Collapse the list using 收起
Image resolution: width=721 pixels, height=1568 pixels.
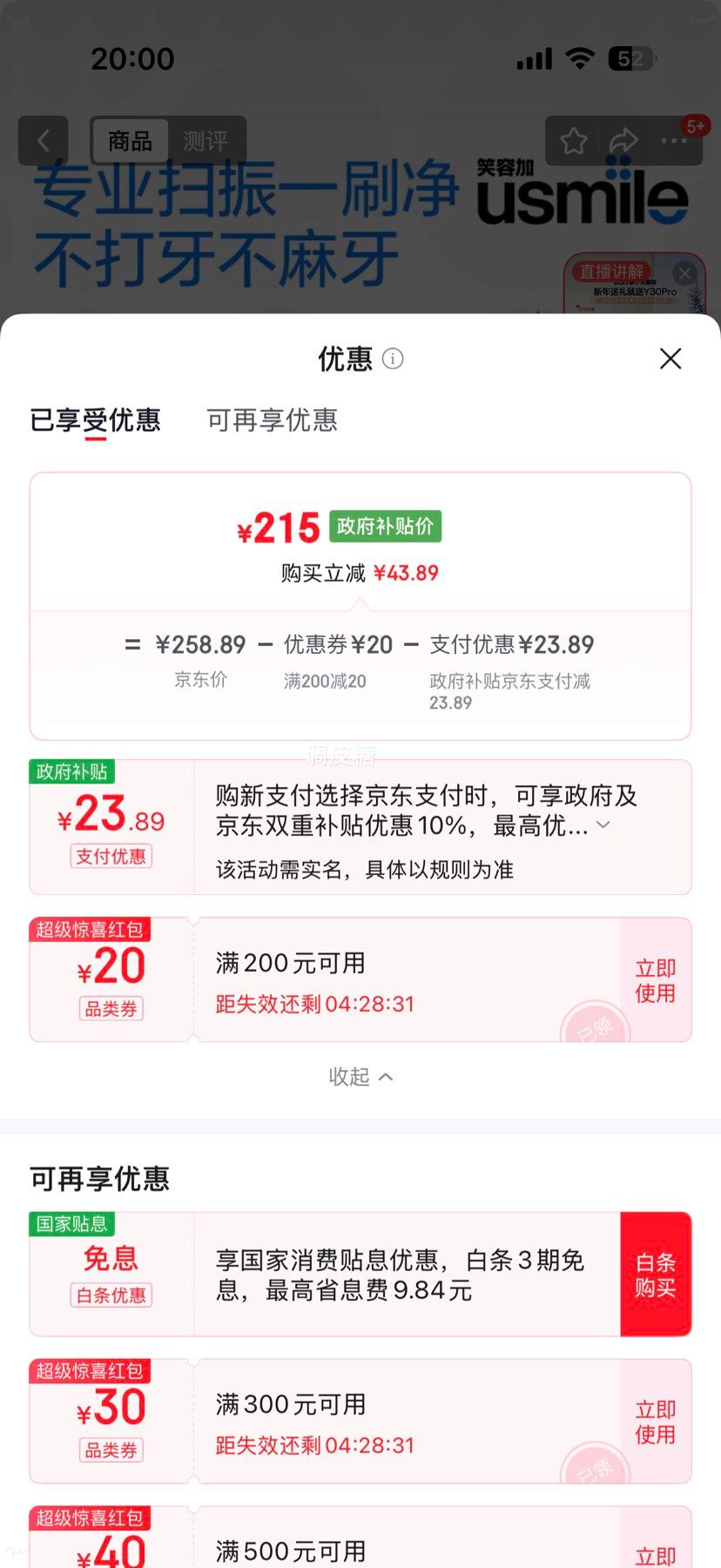(x=360, y=1077)
